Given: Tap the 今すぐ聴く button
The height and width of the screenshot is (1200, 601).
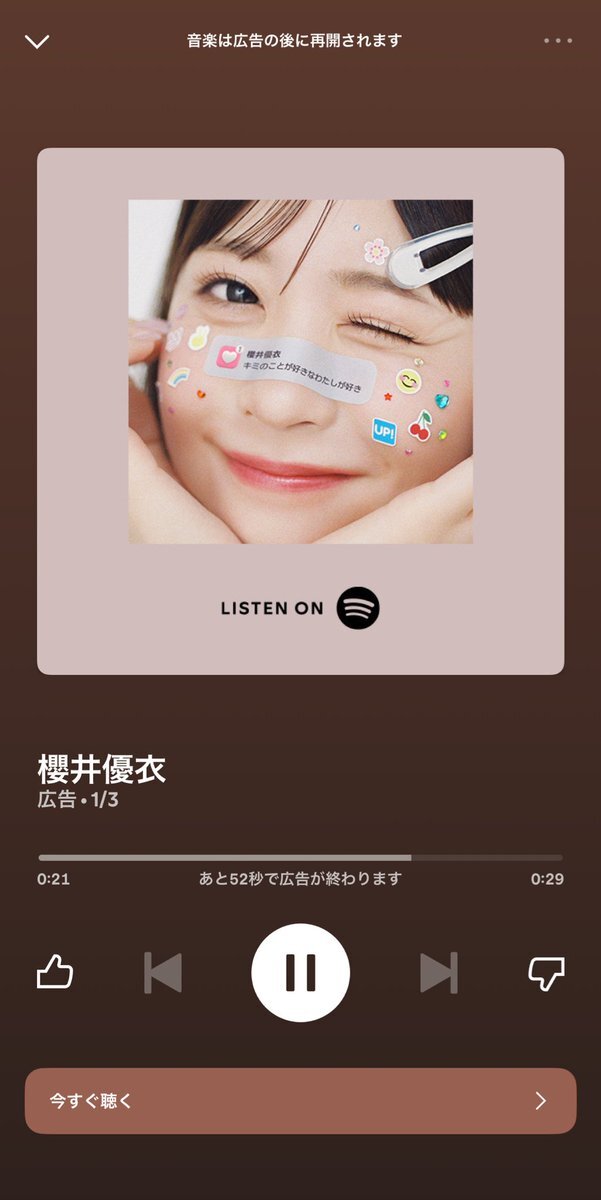Looking at the screenshot, I should (300, 1101).
